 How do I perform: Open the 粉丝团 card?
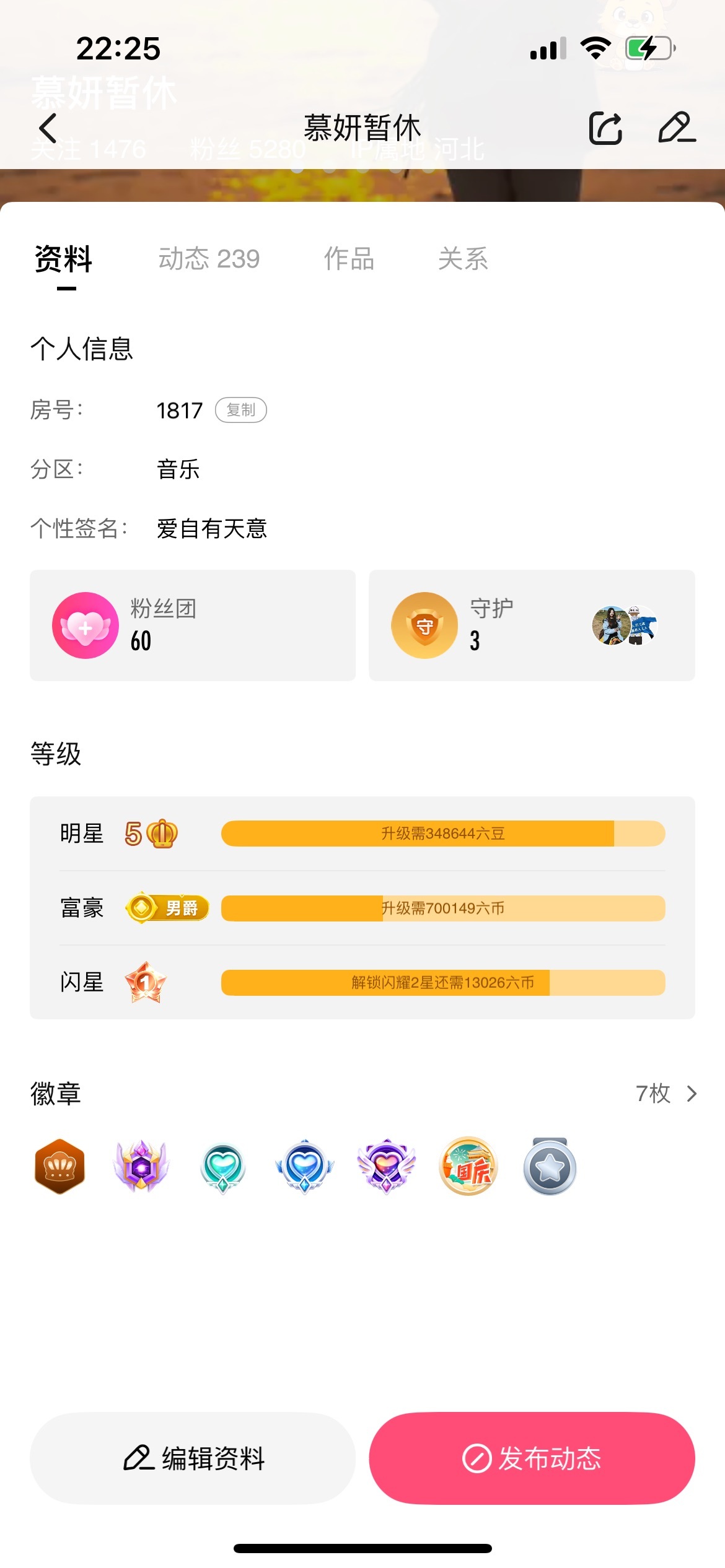[193, 625]
